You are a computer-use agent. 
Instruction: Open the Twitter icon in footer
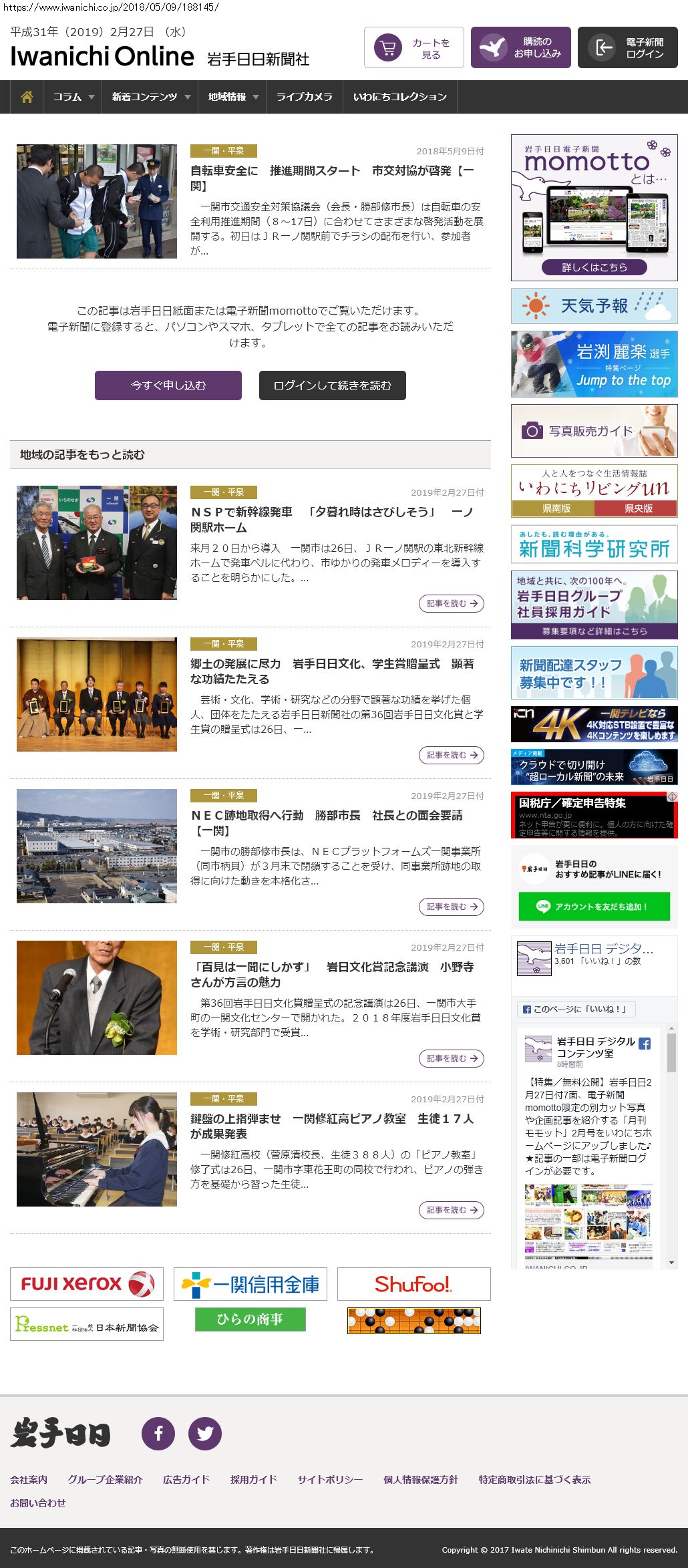click(204, 1434)
